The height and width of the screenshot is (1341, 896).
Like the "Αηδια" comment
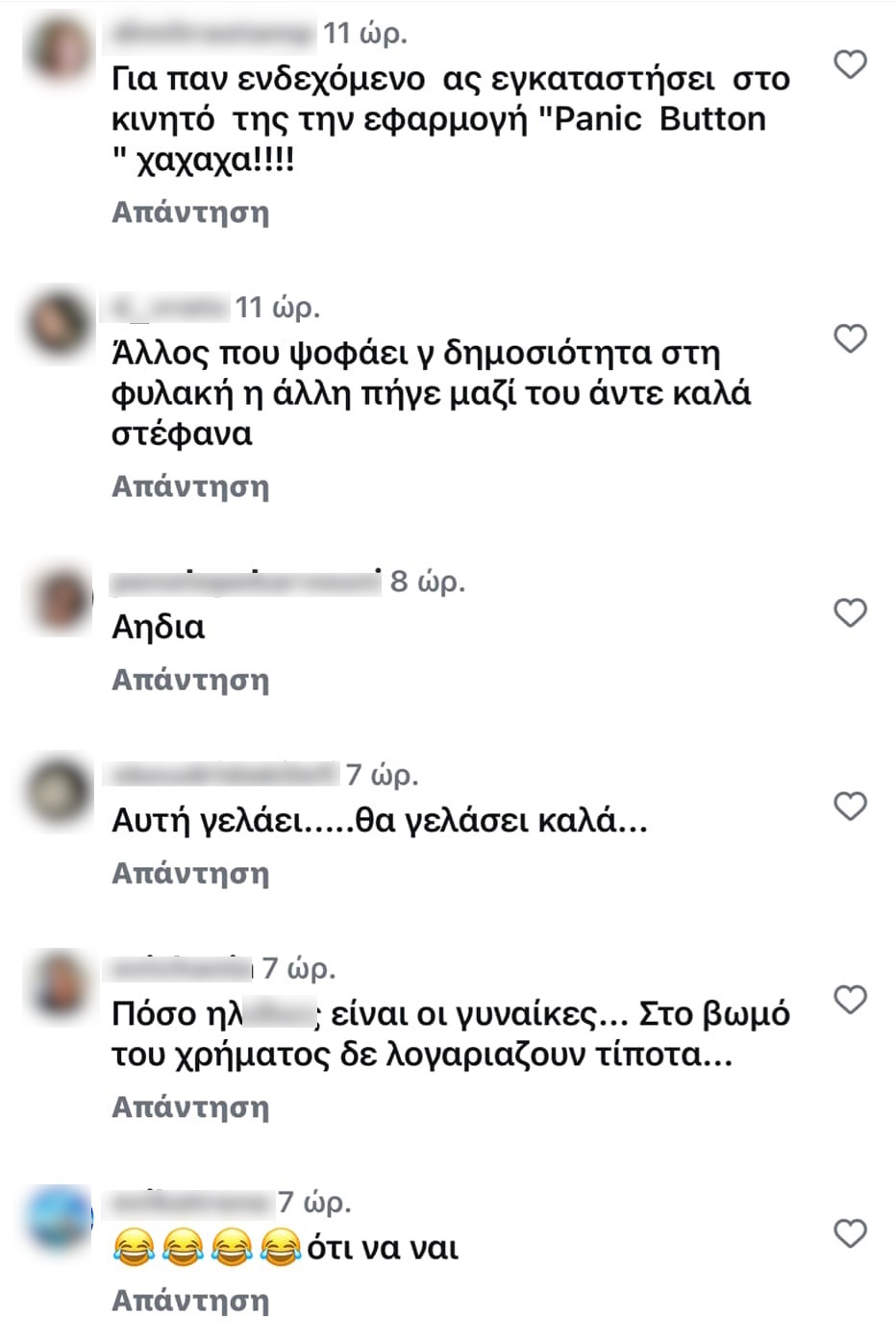pyautogui.click(x=850, y=613)
